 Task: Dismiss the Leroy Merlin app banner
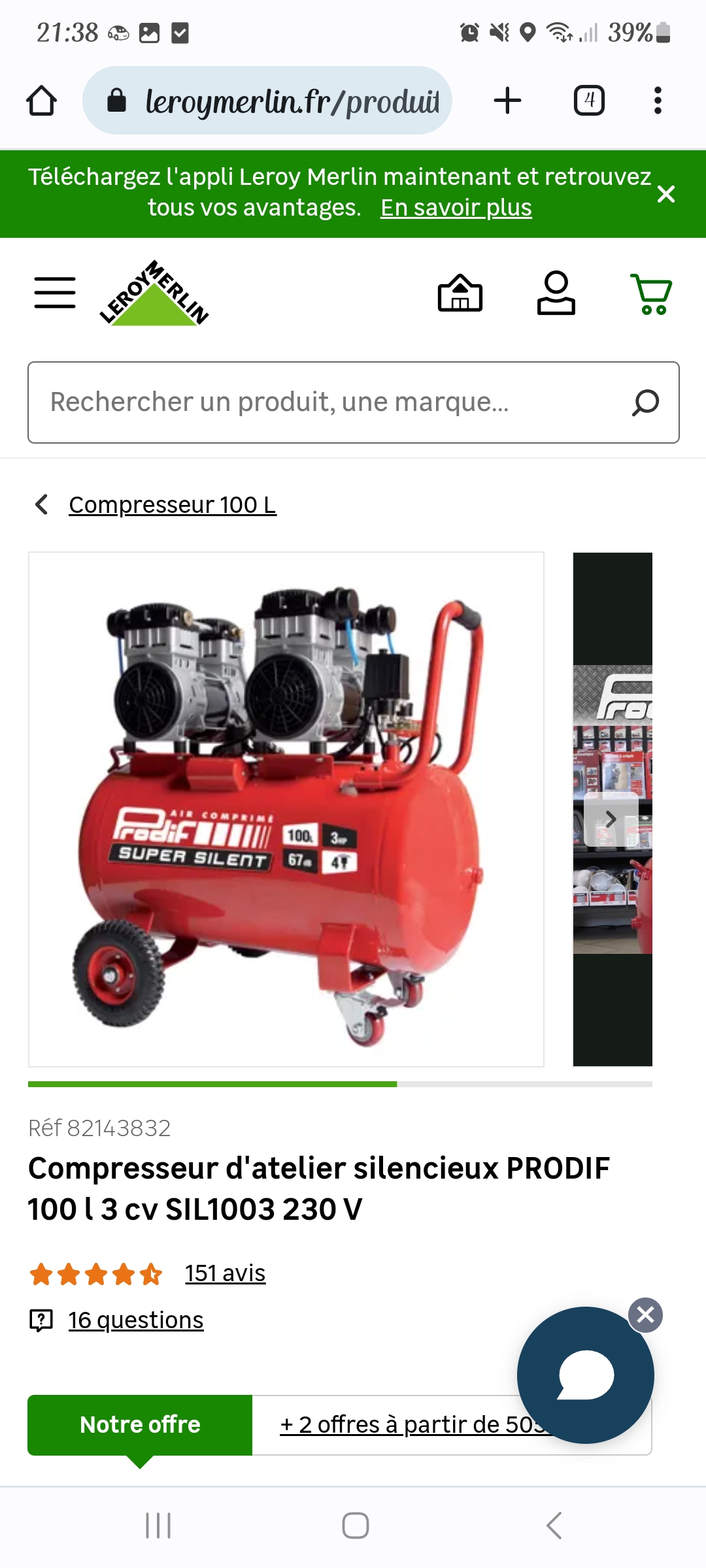pyautogui.click(x=665, y=194)
